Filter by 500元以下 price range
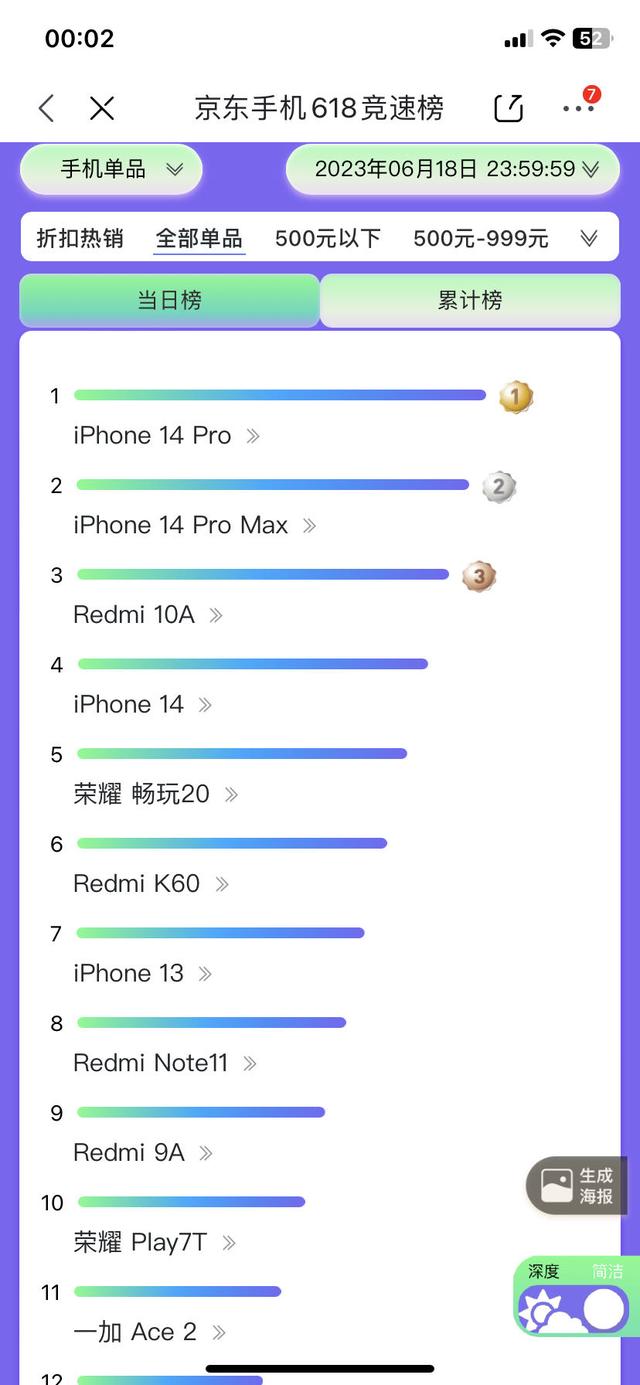Image resolution: width=640 pixels, height=1385 pixels. tap(328, 238)
